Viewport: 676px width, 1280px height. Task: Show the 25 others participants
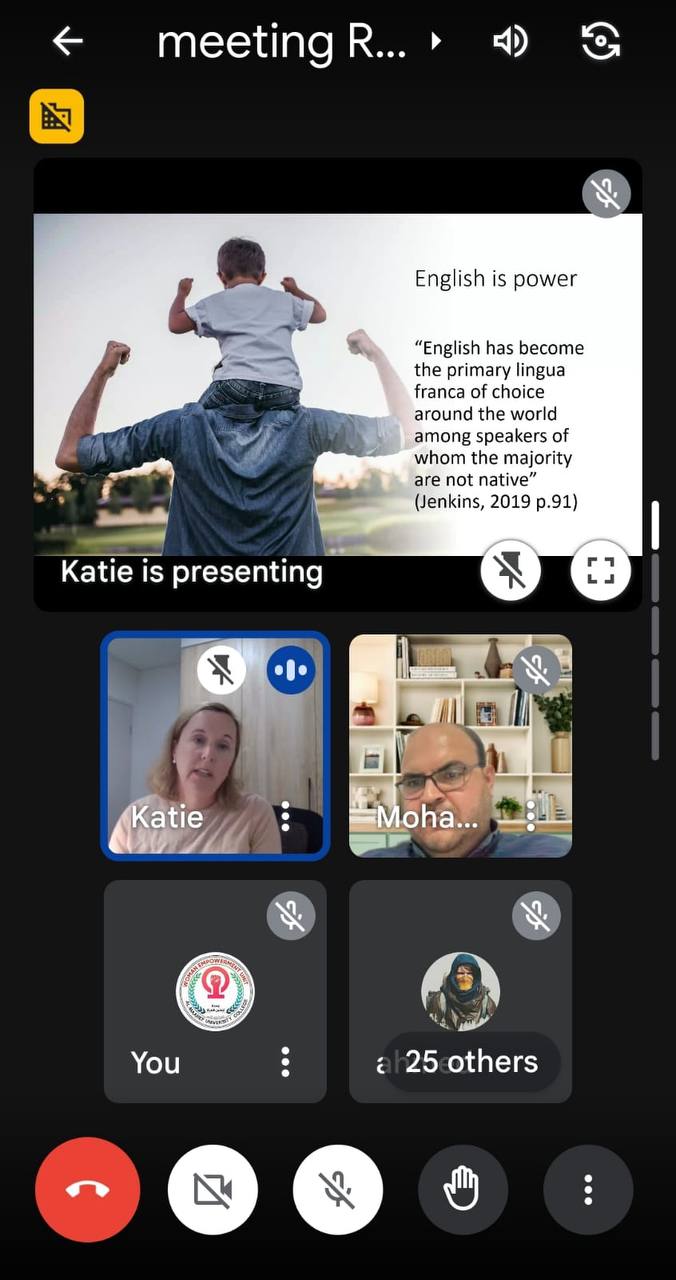tap(471, 1062)
